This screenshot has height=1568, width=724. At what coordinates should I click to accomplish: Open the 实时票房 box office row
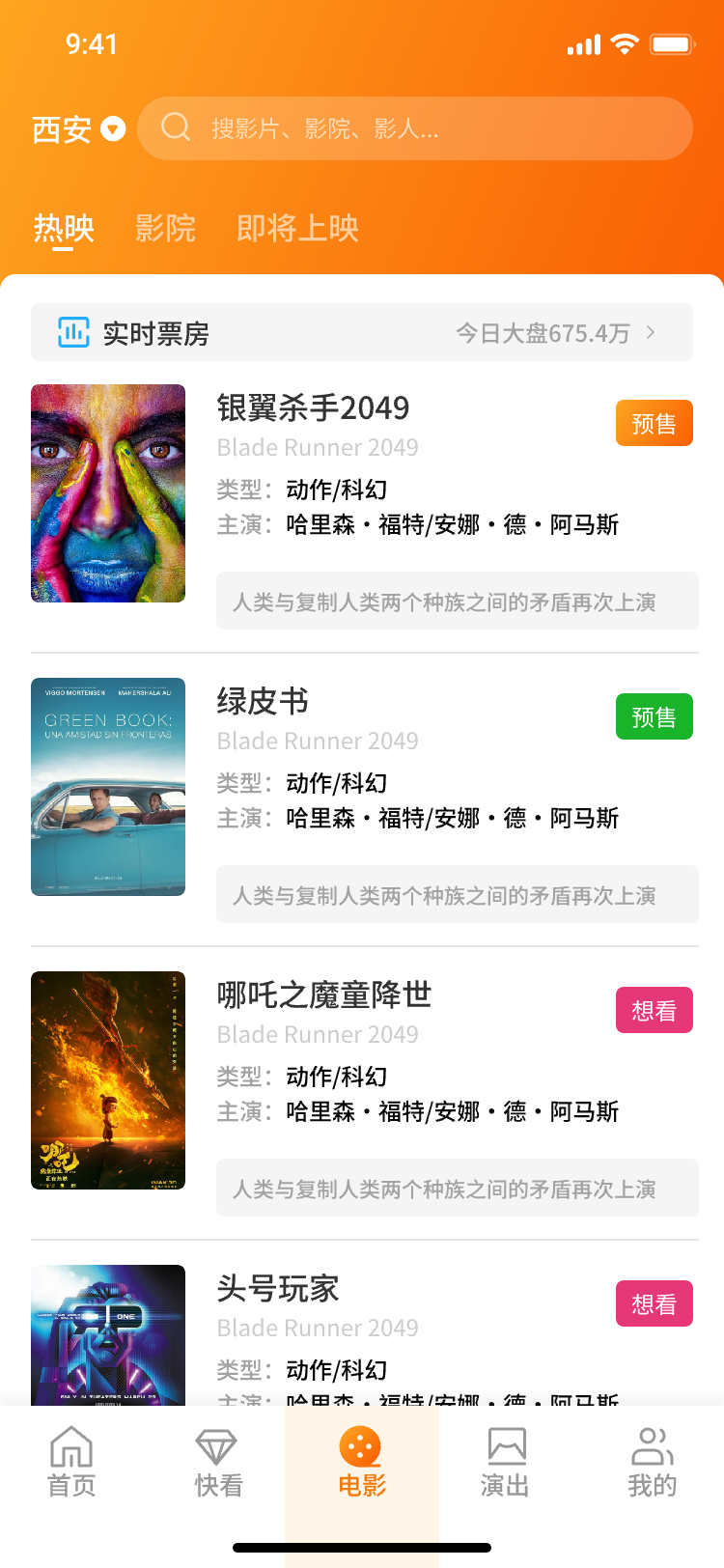click(362, 333)
